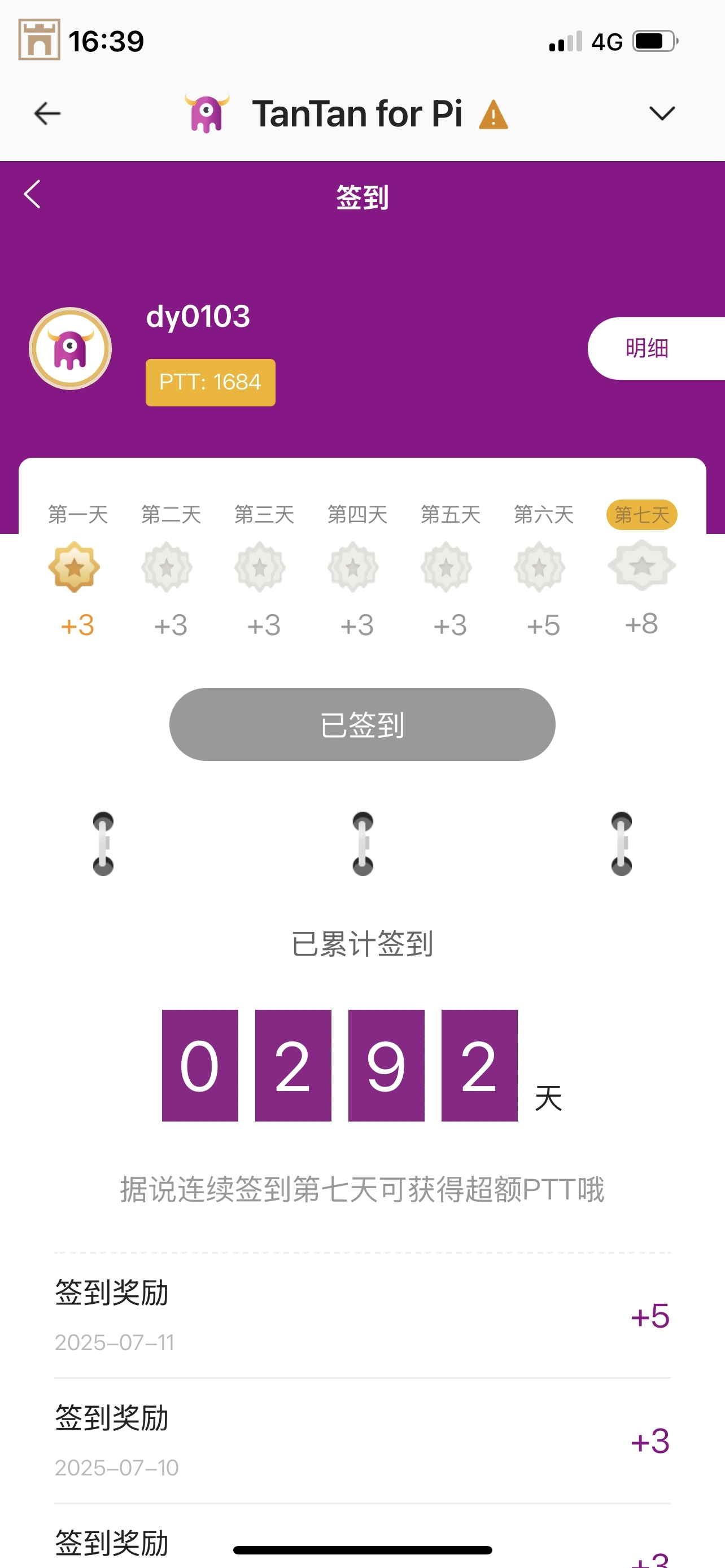
Task: Tap the 已签到 check-in button
Action: pyautogui.click(x=362, y=724)
